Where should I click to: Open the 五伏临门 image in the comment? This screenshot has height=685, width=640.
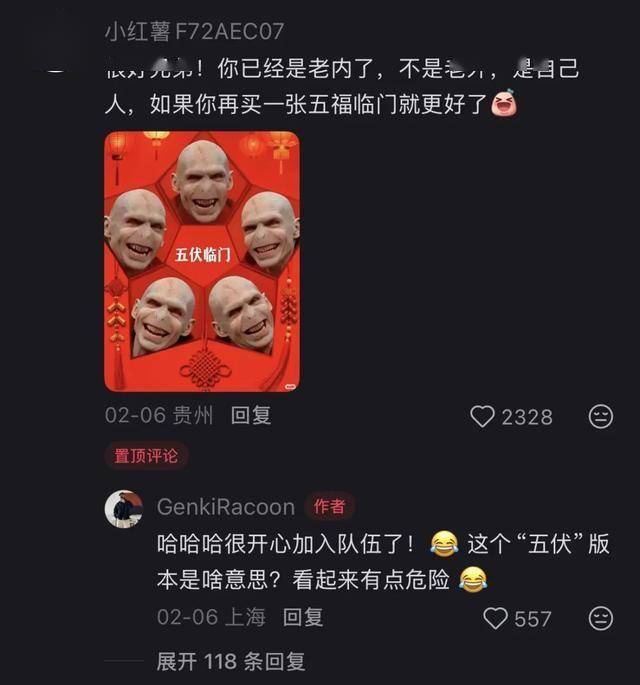tap(201, 261)
